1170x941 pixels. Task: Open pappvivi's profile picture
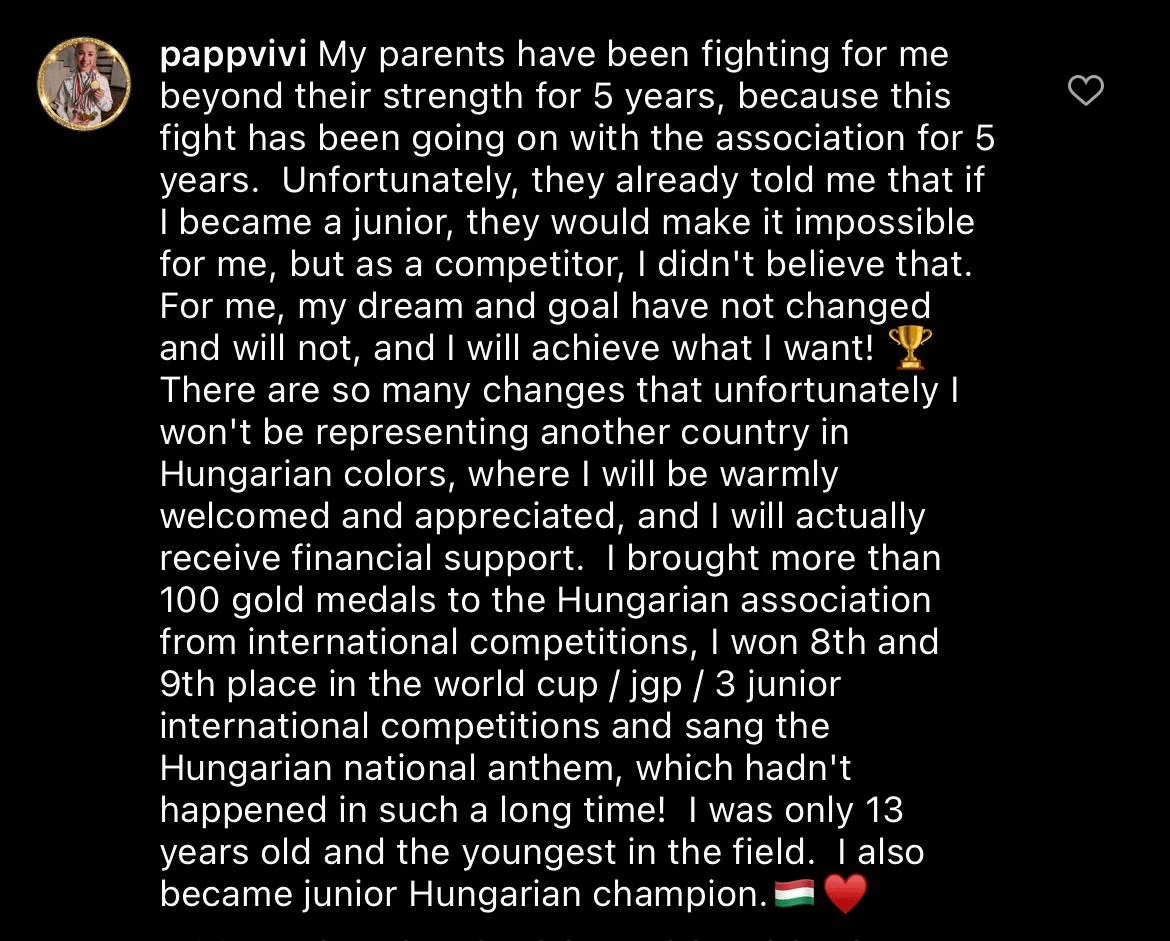coord(84,84)
